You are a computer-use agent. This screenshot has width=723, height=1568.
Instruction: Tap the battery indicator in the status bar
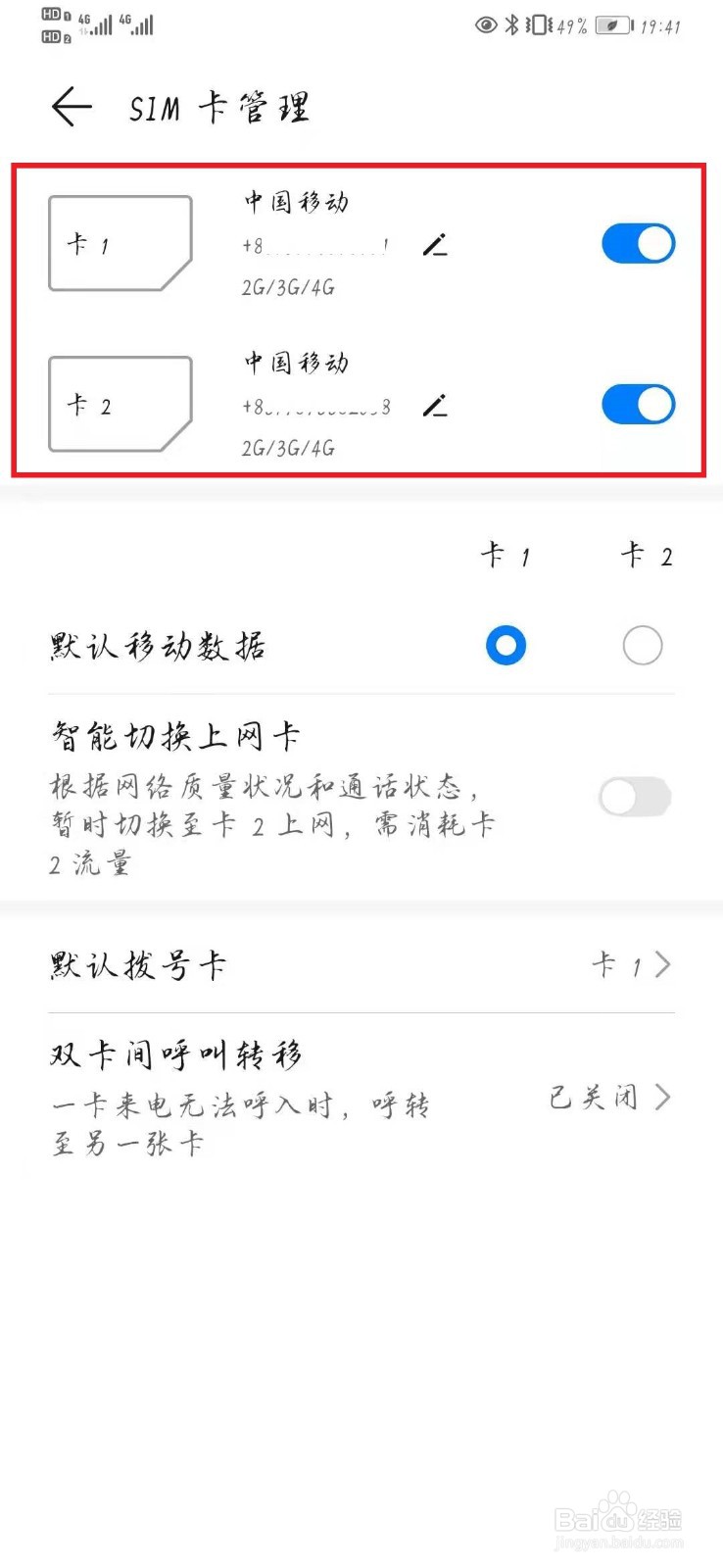pyautogui.click(x=613, y=25)
